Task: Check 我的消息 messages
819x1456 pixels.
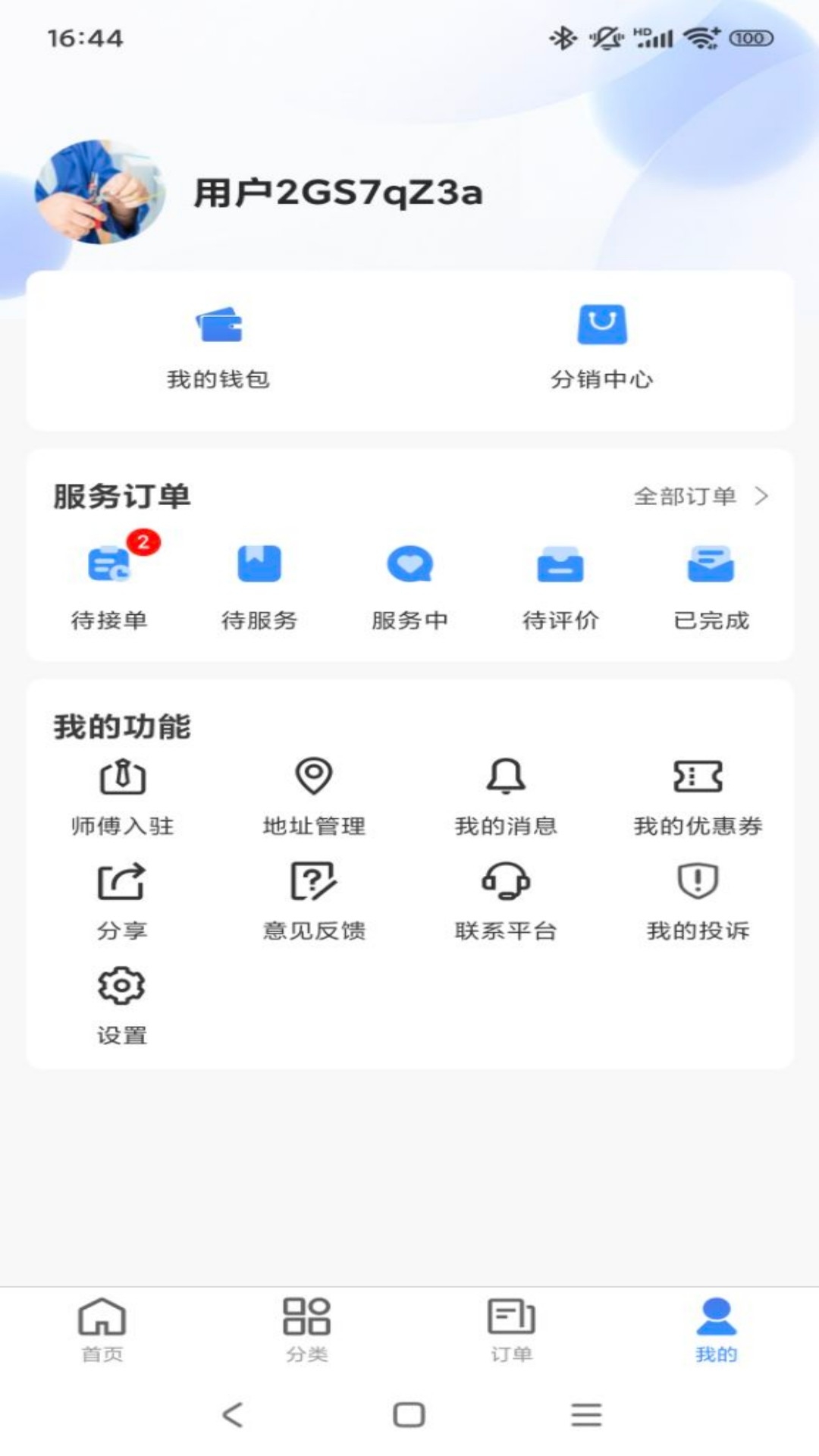Action: (506, 796)
